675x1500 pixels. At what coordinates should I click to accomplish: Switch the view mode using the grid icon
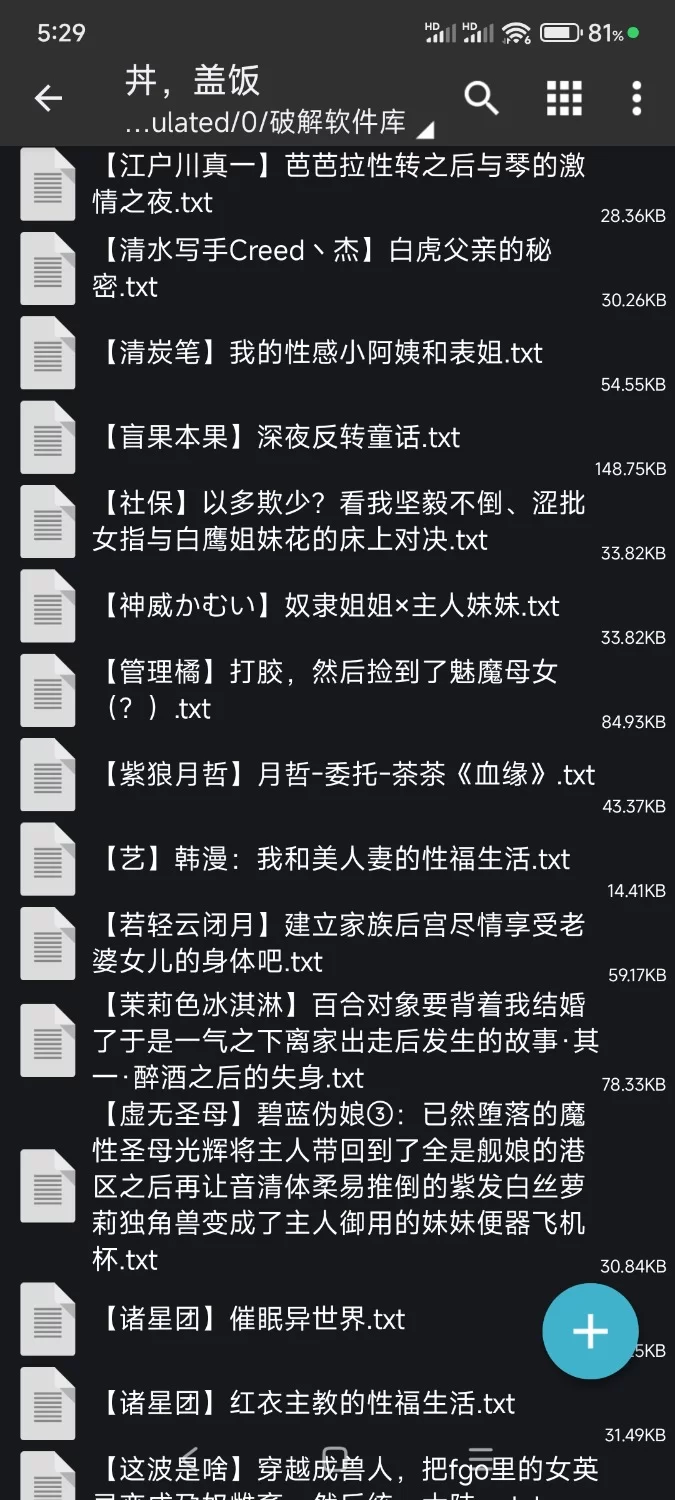pyautogui.click(x=564, y=98)
